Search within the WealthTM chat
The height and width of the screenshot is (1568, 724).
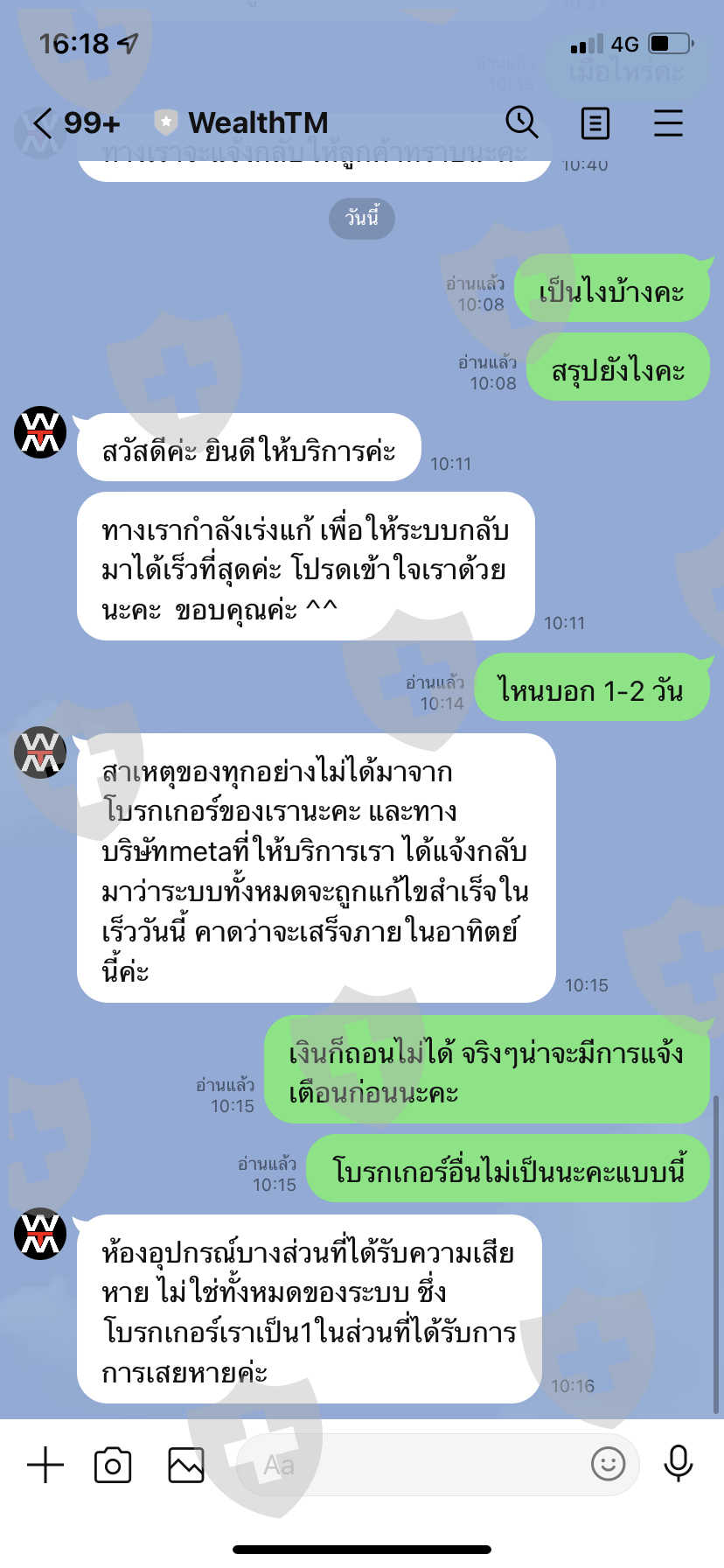click(522, 122)
